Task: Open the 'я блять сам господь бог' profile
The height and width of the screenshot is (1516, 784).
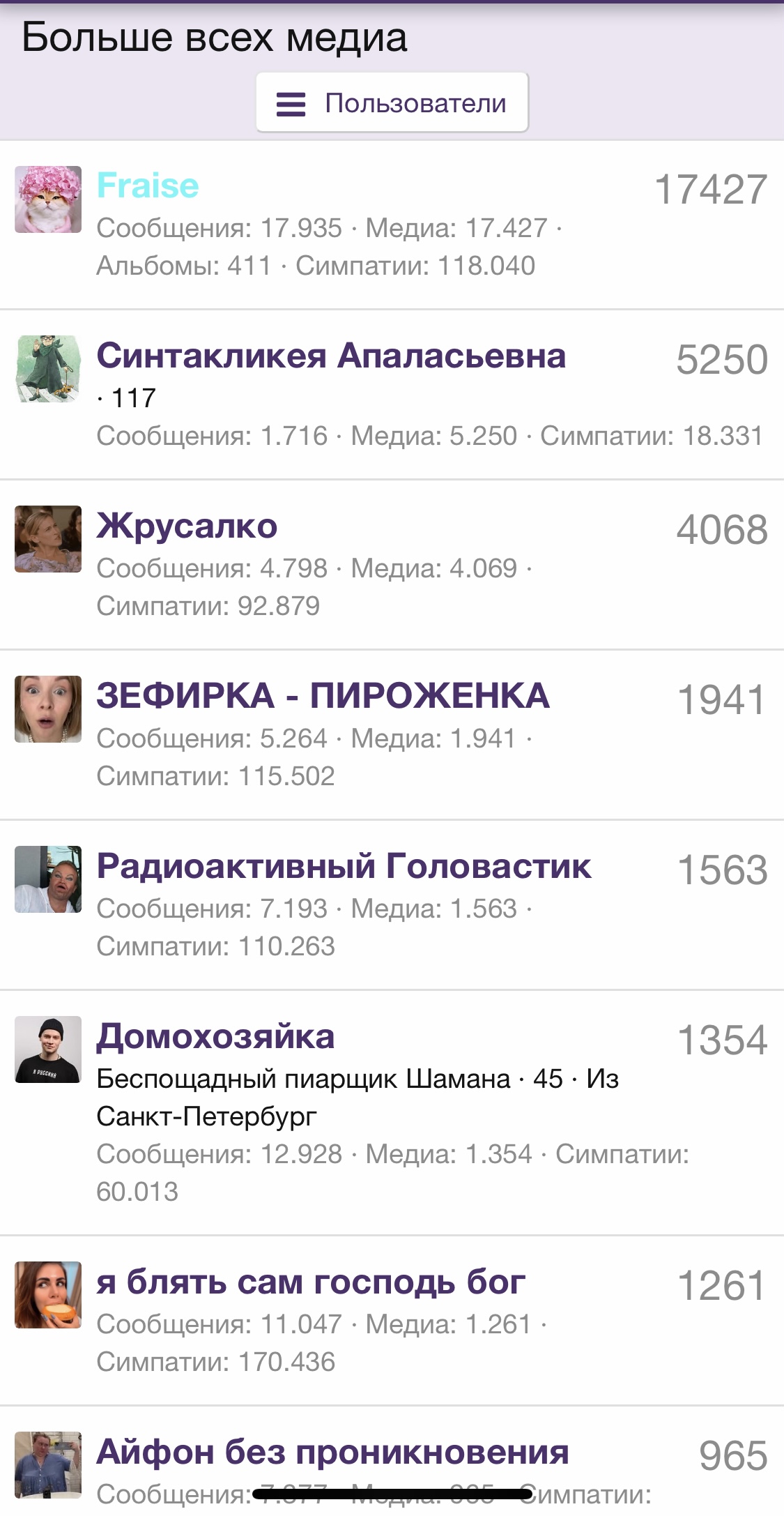Action: pos(311,1282)
